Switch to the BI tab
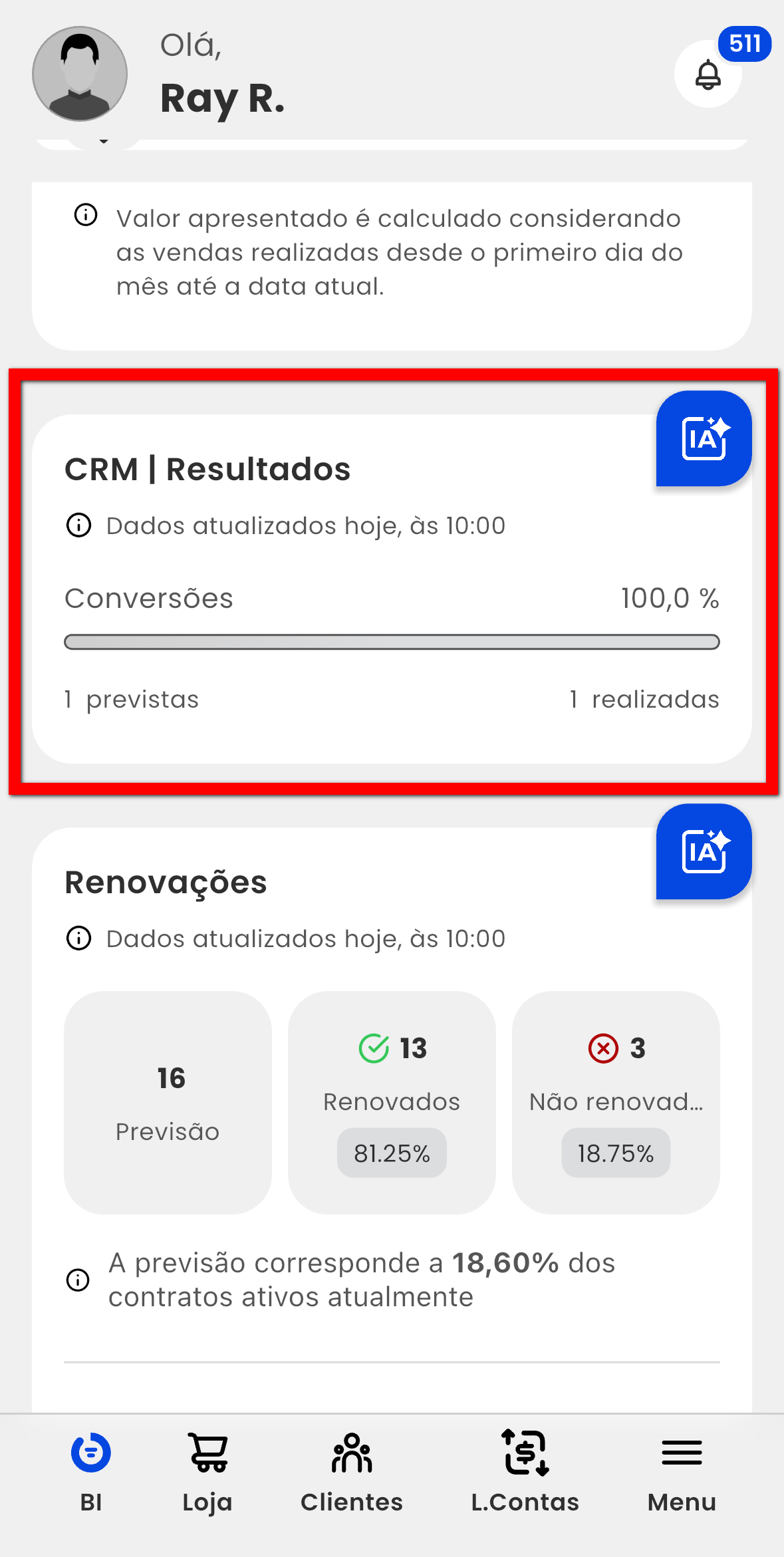 91,1472
